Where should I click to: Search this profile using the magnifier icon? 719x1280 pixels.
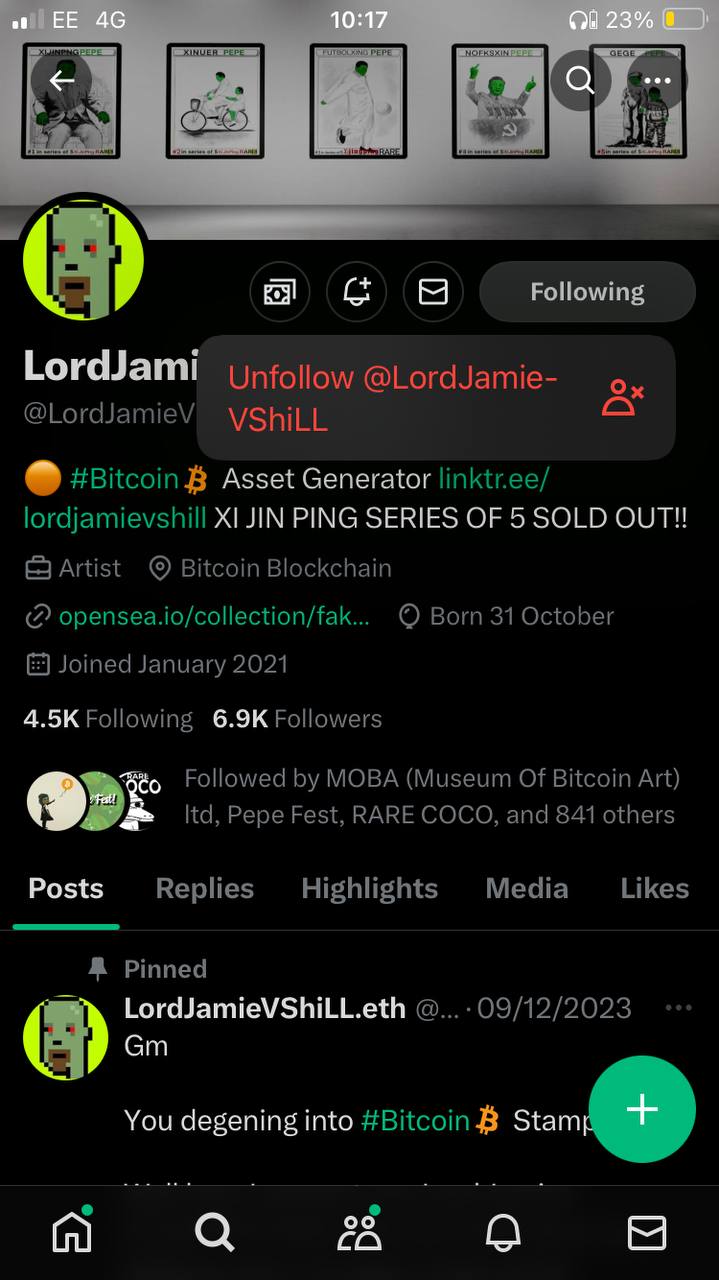(580, 80)
